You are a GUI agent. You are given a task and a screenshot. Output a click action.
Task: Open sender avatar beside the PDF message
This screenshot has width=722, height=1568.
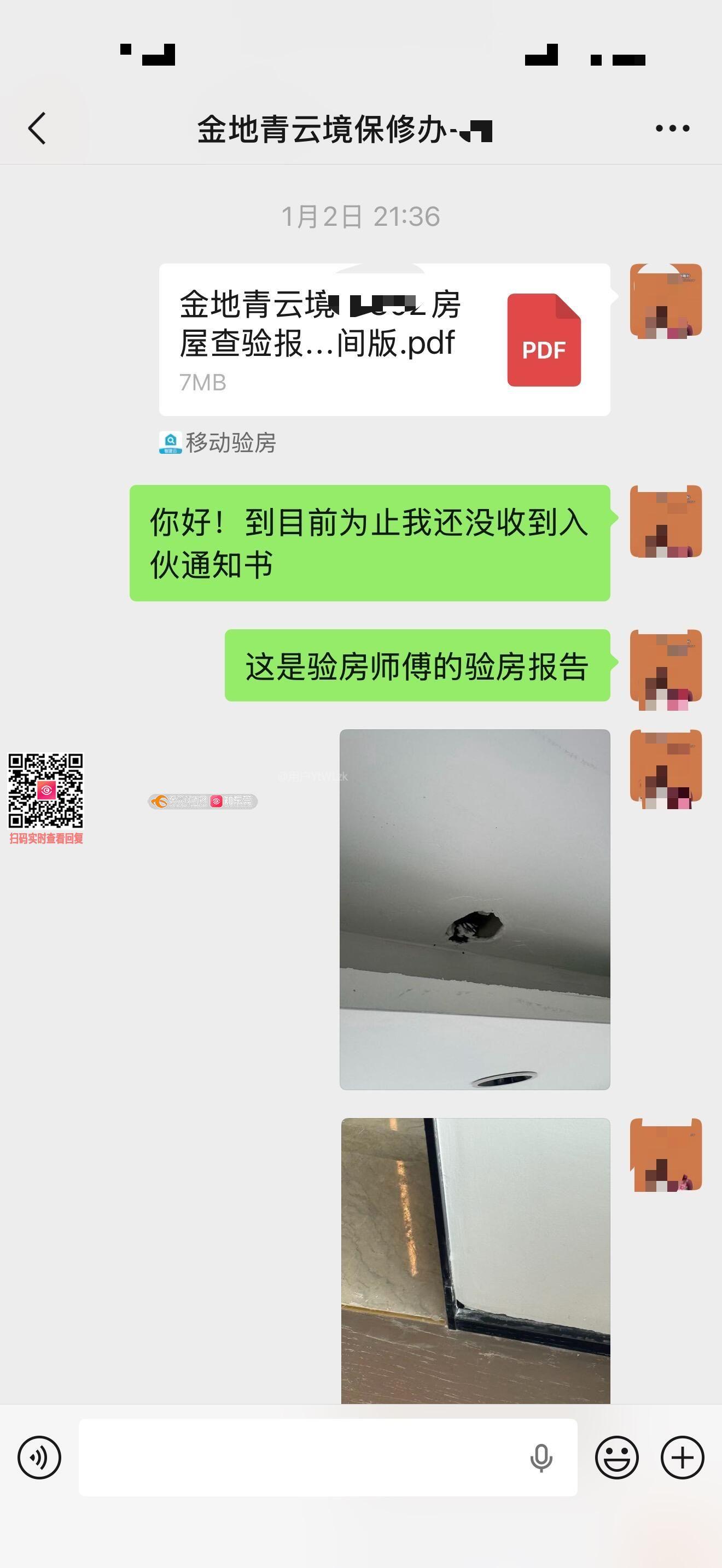[x=665, y=300]
